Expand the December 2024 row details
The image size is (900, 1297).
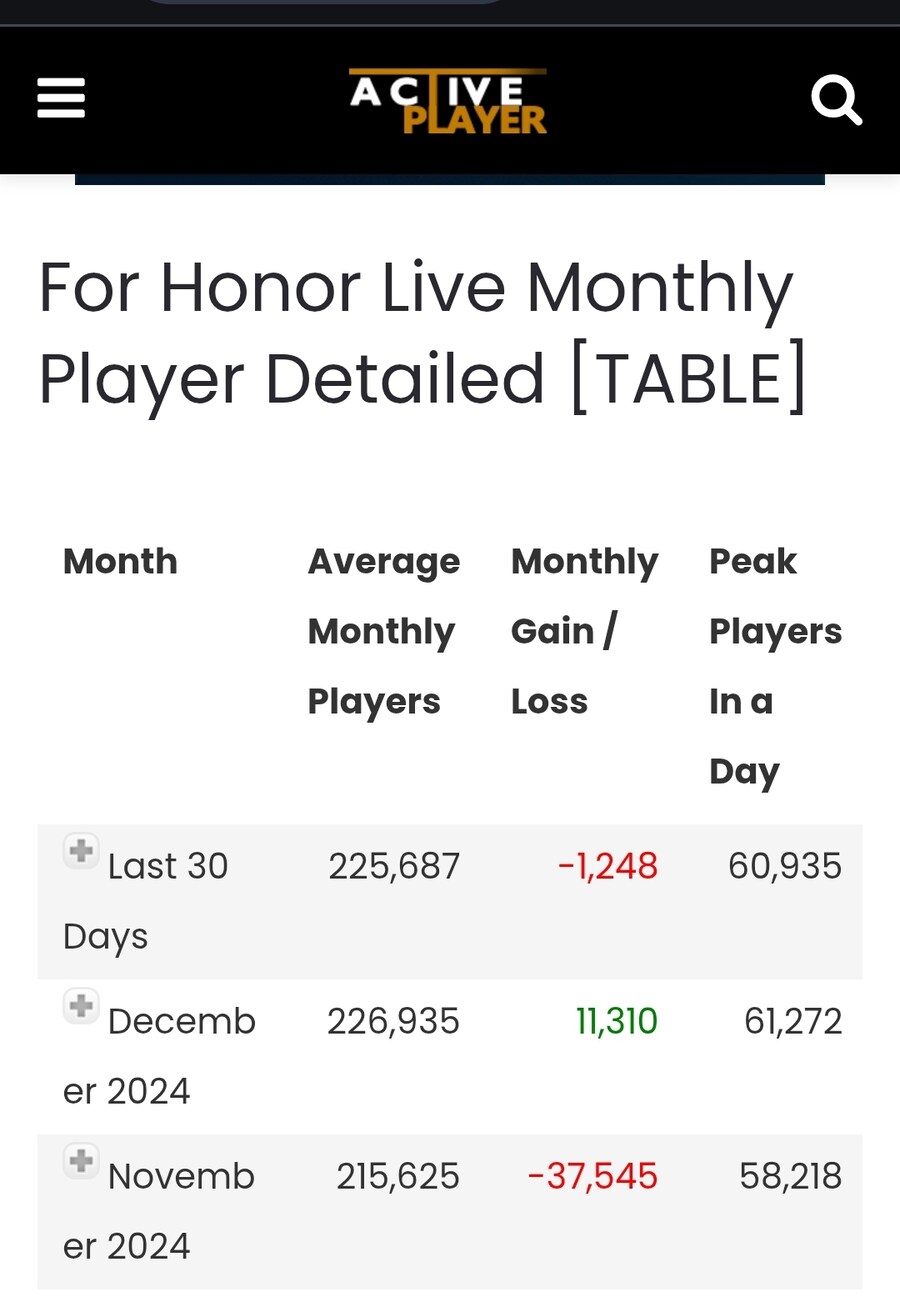pyautogui.click(x=81, y=1006)
